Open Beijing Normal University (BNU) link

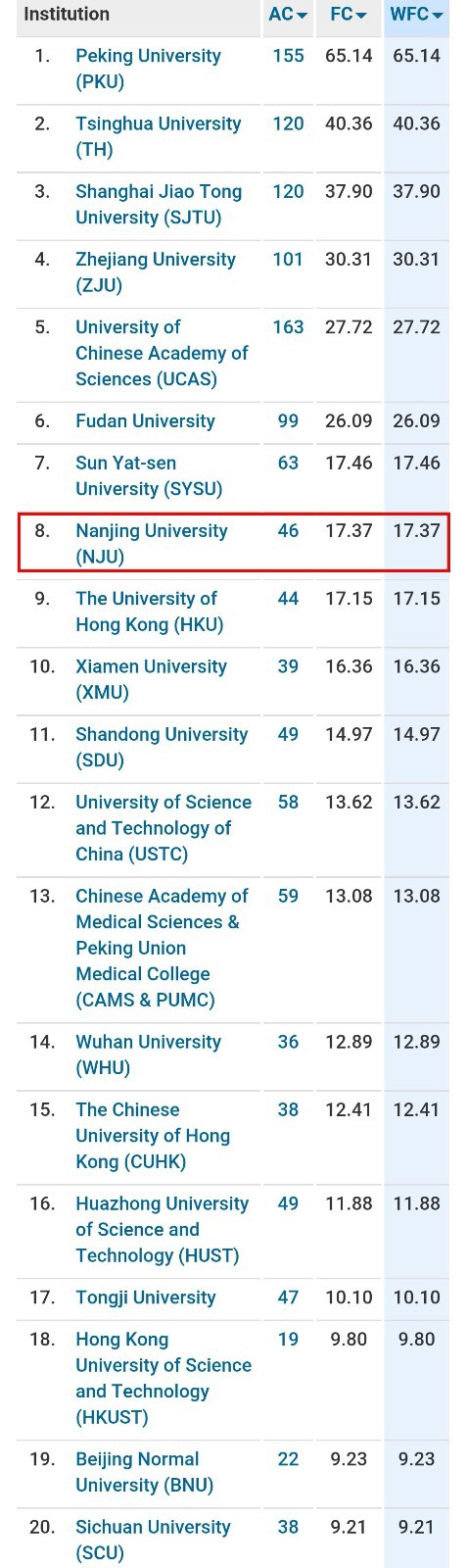(144, 1471)
